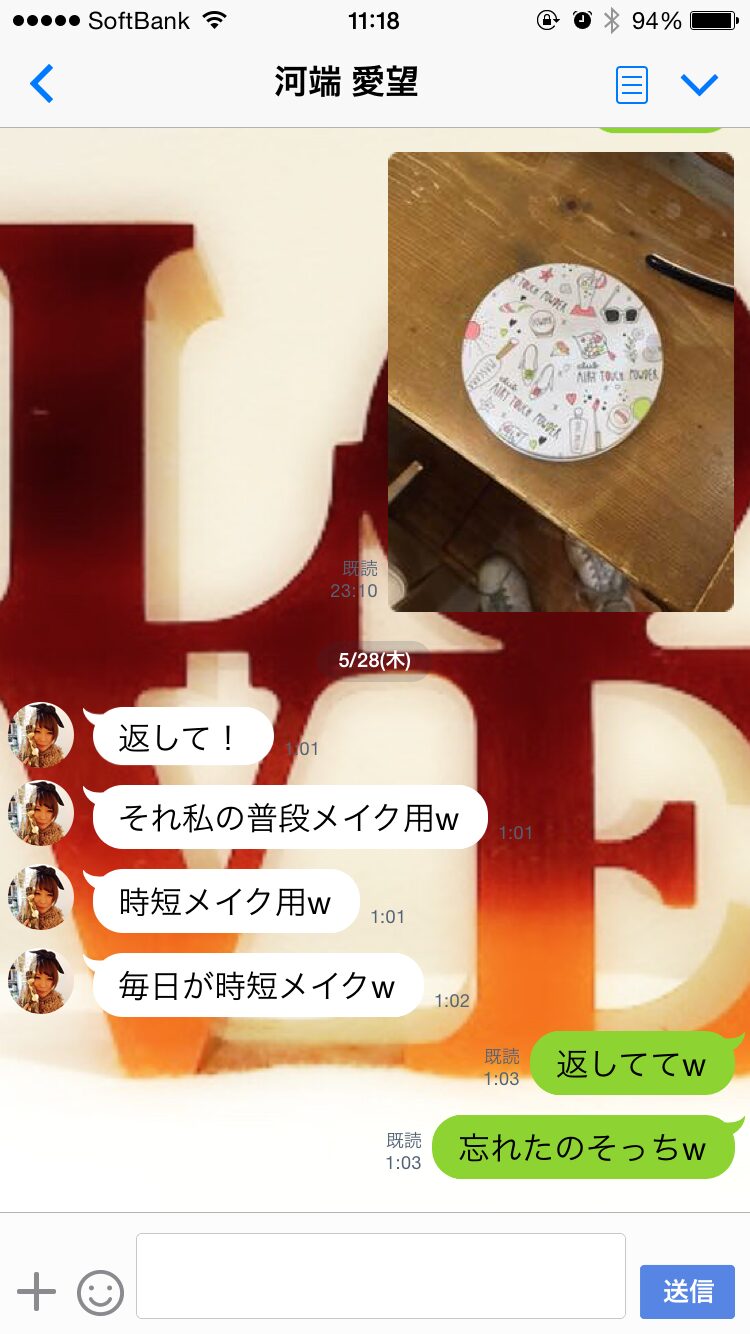This screenshot has width=750, height=1334.
Task: Open the notes icon in header
Action: pyautogui.click(x=631, y=85)
